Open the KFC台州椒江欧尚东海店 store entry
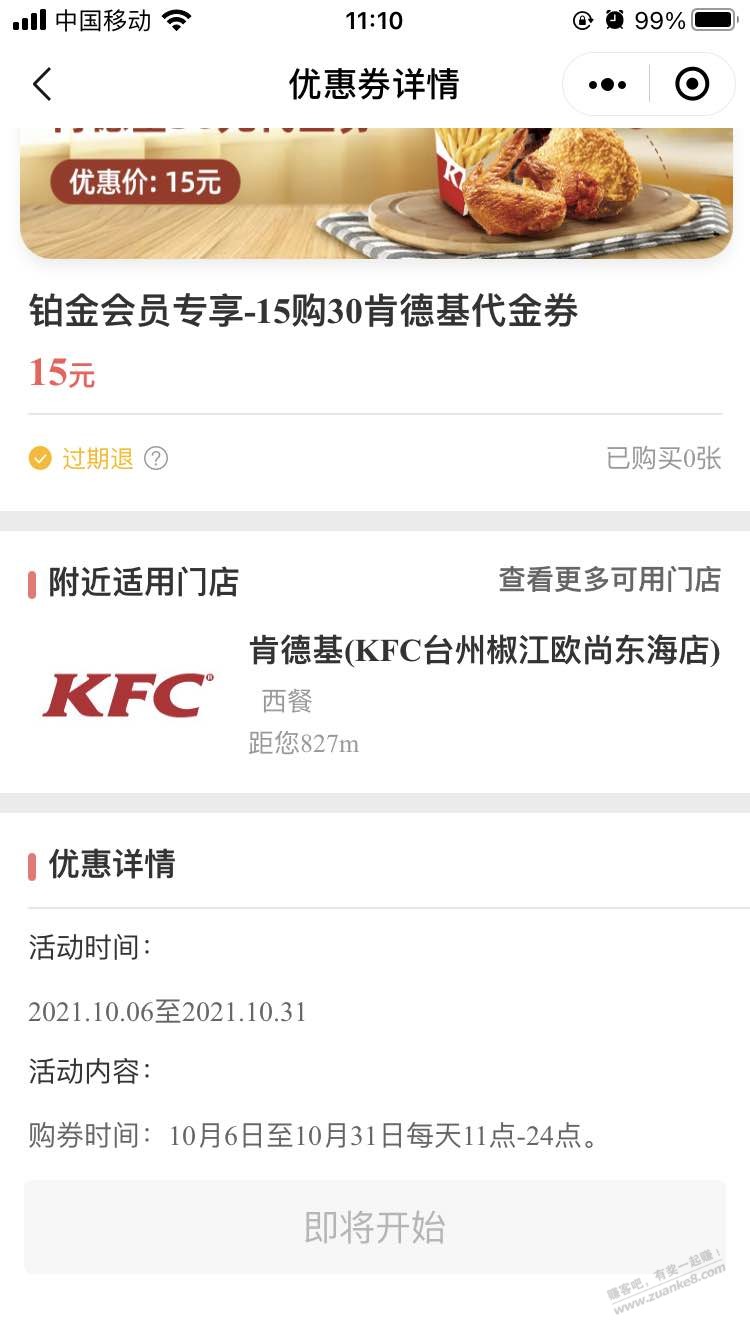The width and height of the screenshot is (750, 1334). (x=484, y=652)
